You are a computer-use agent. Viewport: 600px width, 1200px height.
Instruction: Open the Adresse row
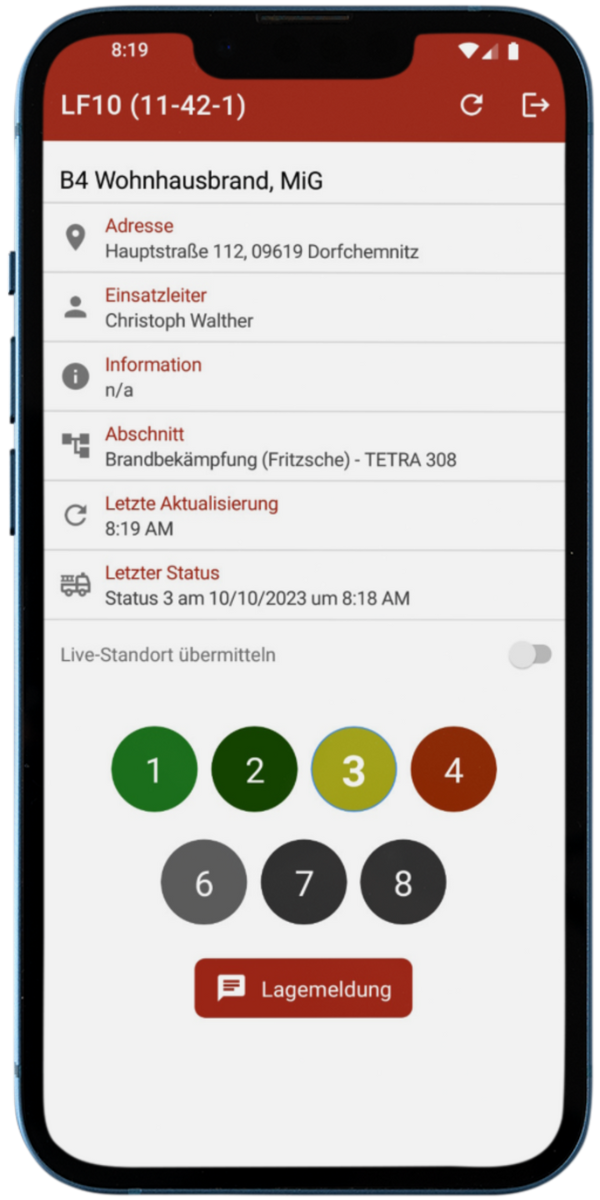[303, 239]
